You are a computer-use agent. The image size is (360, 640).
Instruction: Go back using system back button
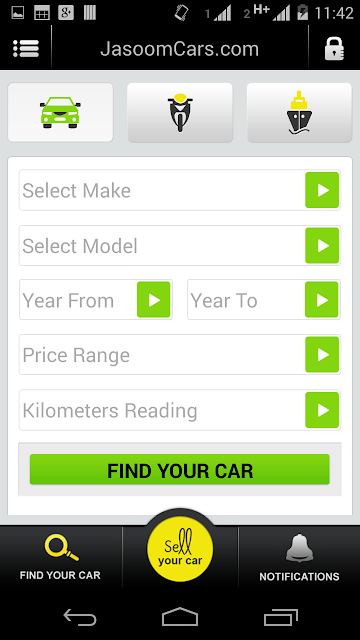(80, 617)
